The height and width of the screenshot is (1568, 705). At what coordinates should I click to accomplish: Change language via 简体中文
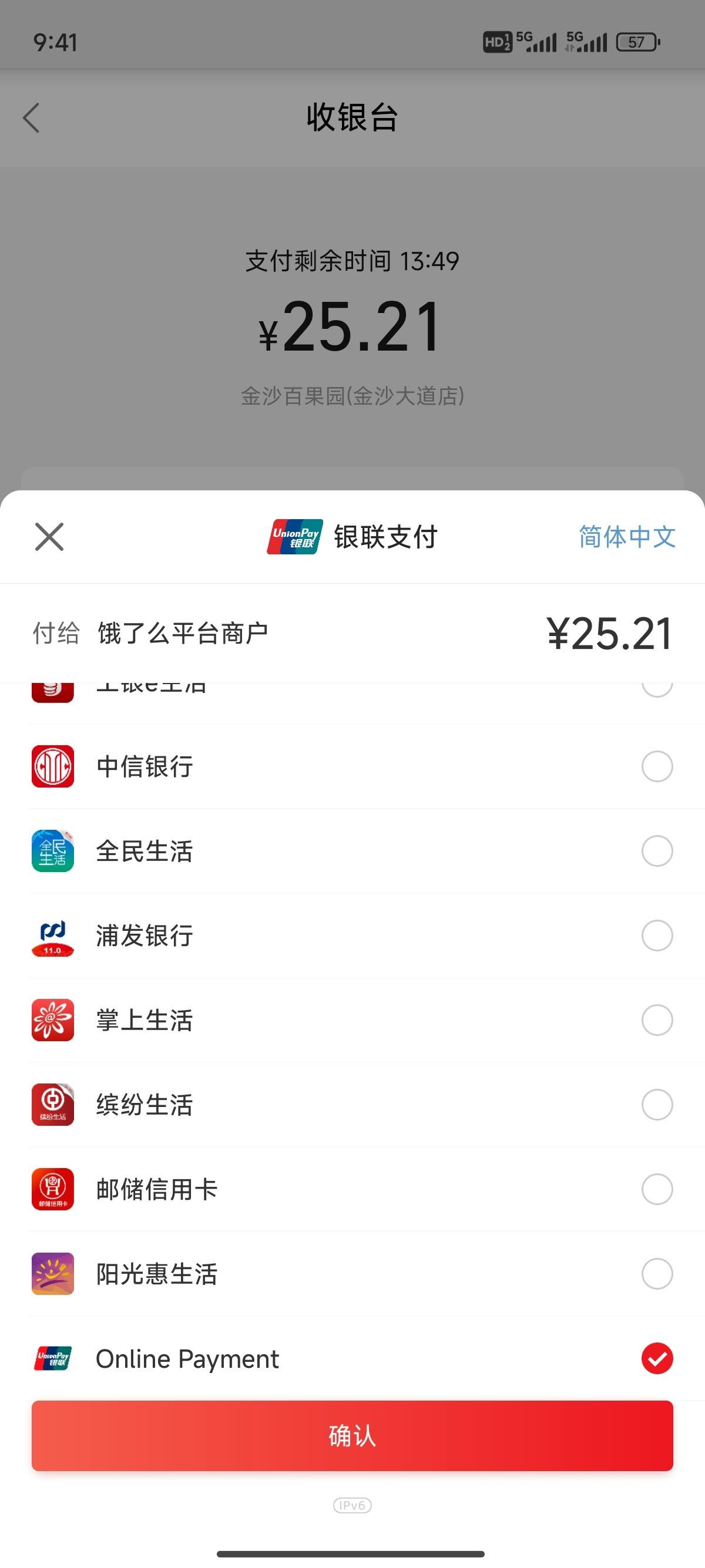[627, 536]
